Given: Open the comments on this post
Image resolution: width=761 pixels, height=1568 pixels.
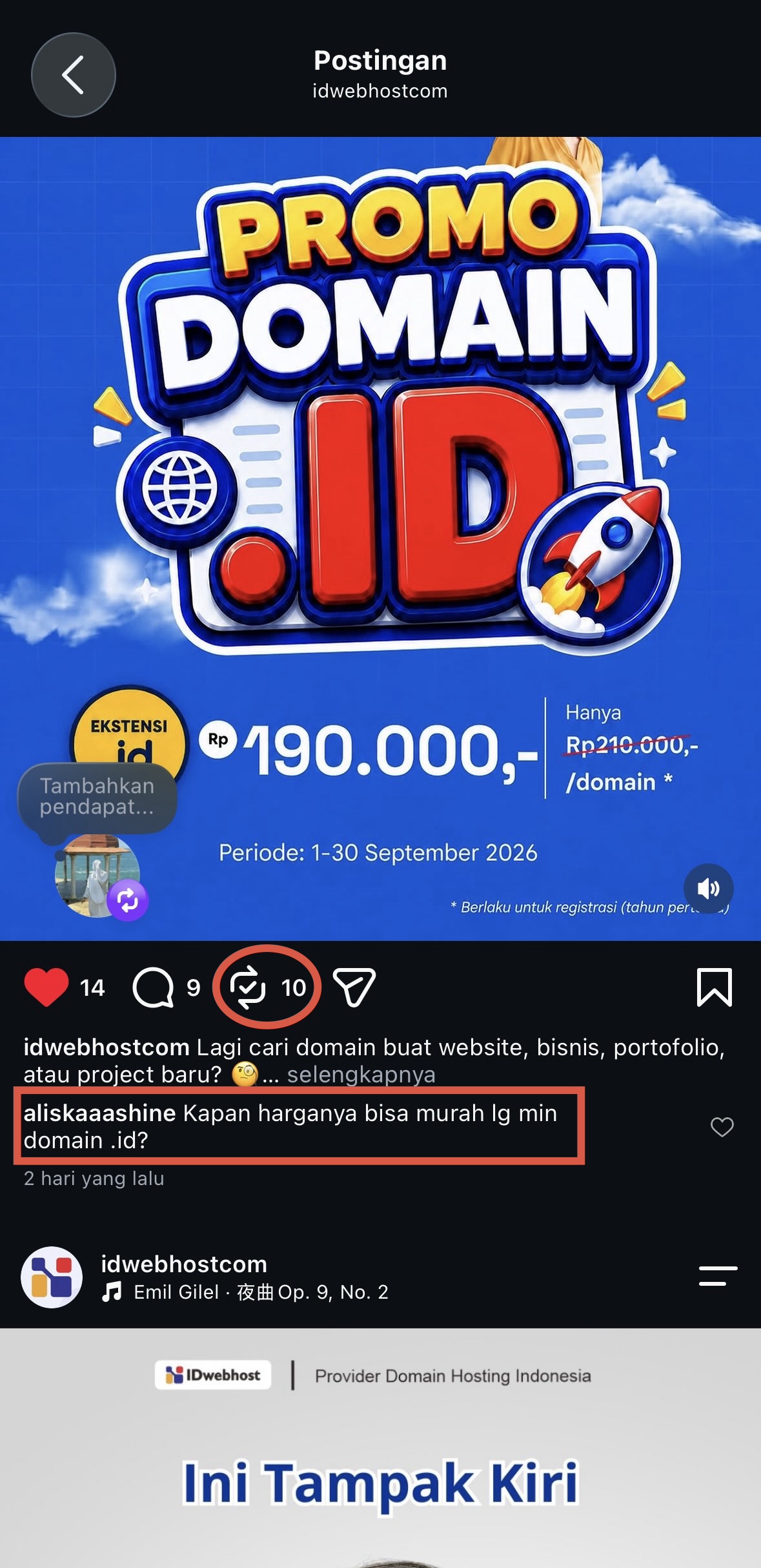Looking at the screenshot, I should [153, 987].
